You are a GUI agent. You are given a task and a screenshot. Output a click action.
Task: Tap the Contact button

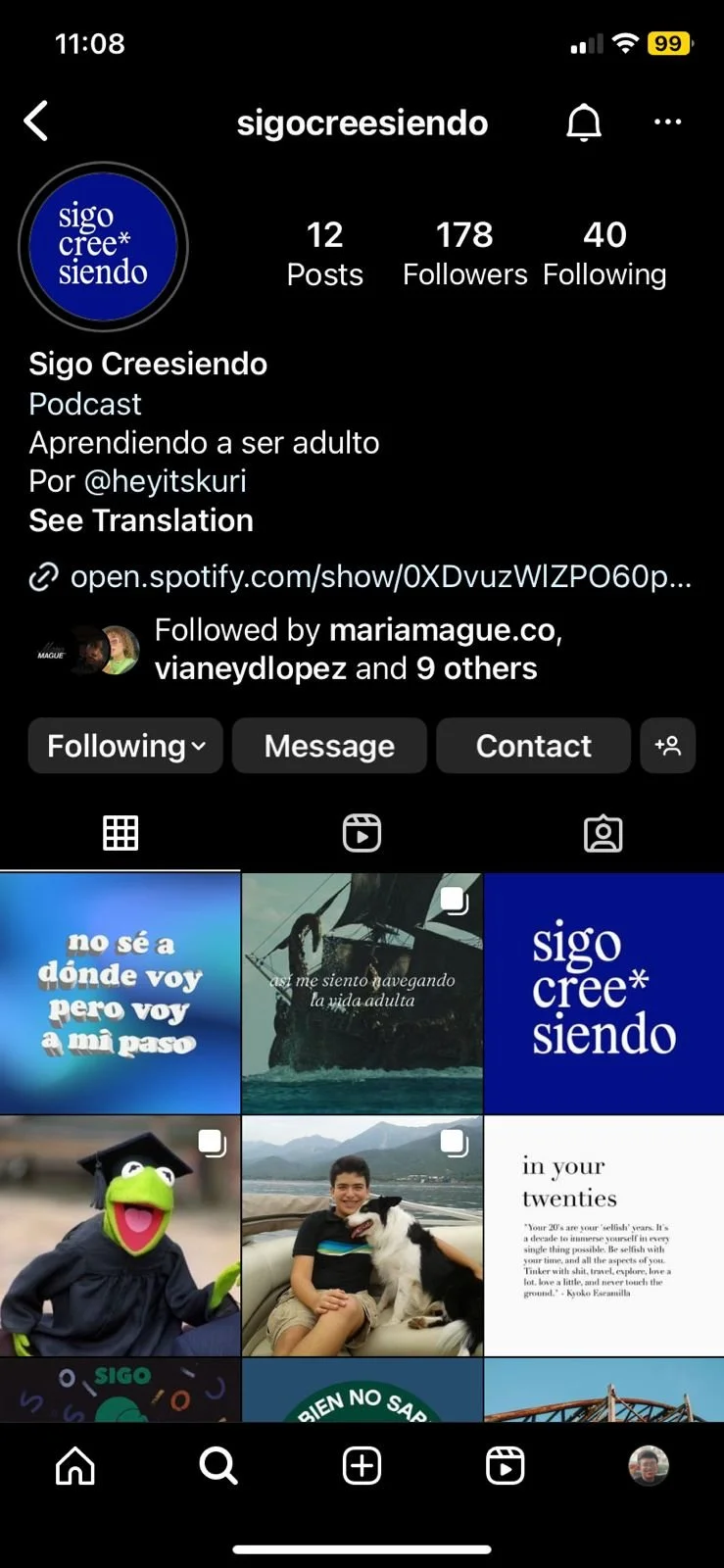[x=533, y=746]
